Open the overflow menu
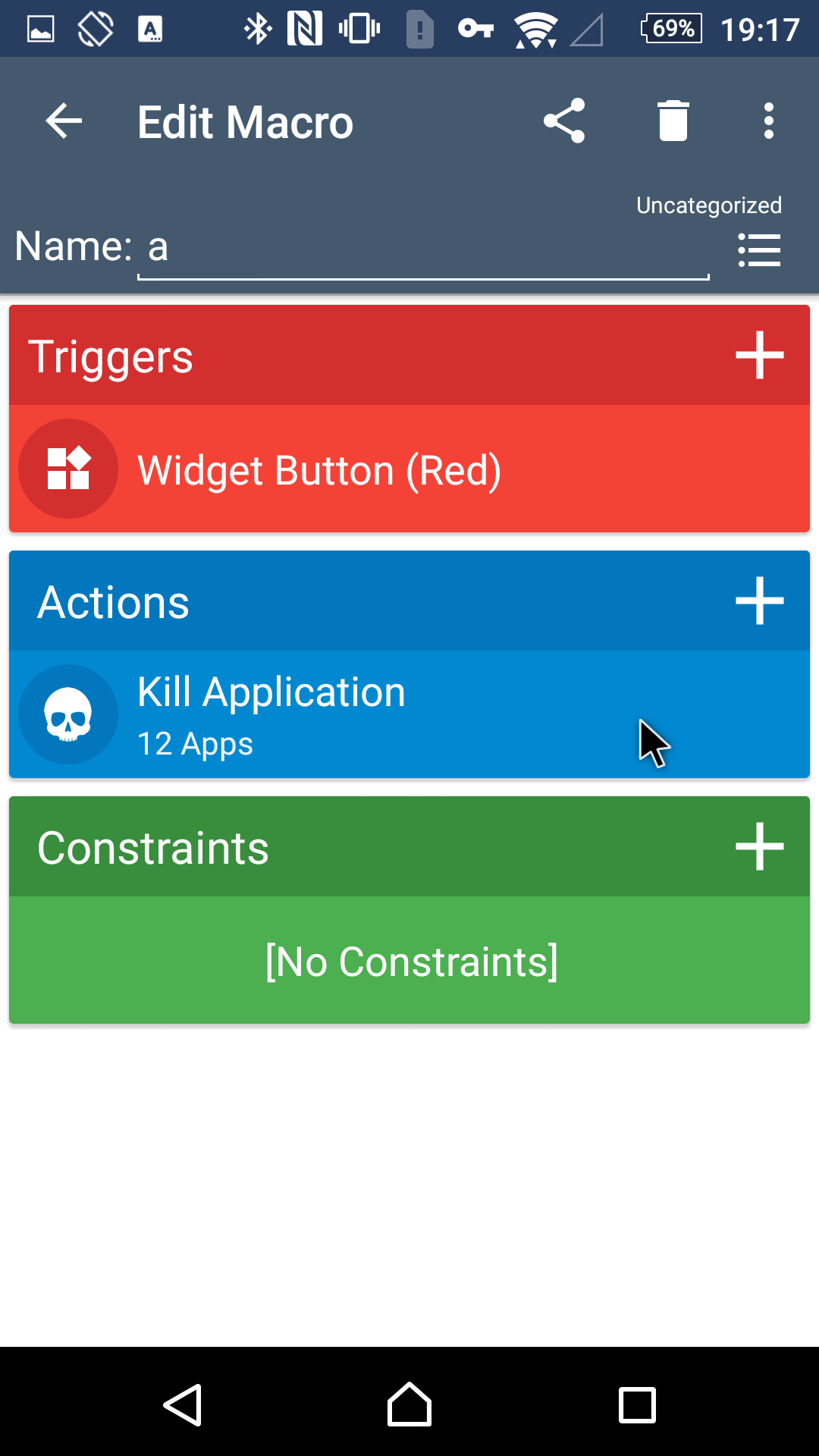Image resolution: width=819 pixels, height=1456 pixels. 768,121
